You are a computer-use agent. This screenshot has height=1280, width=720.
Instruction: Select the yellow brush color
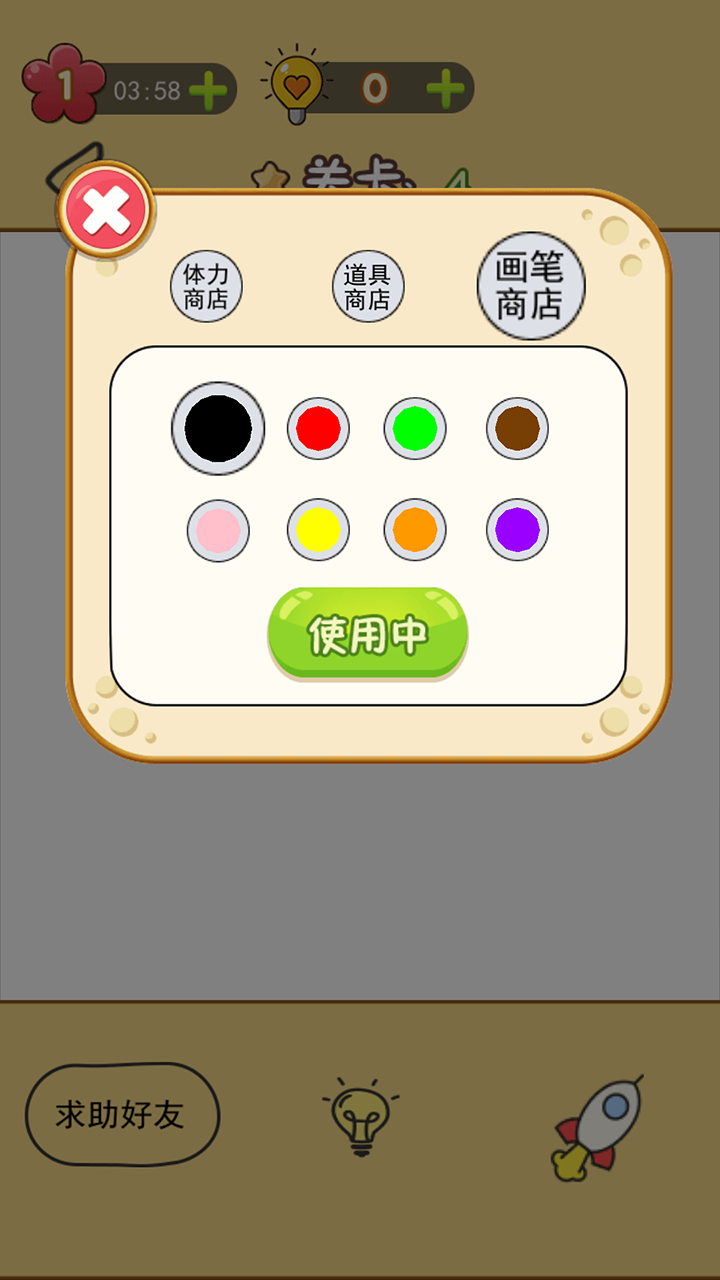318,530
